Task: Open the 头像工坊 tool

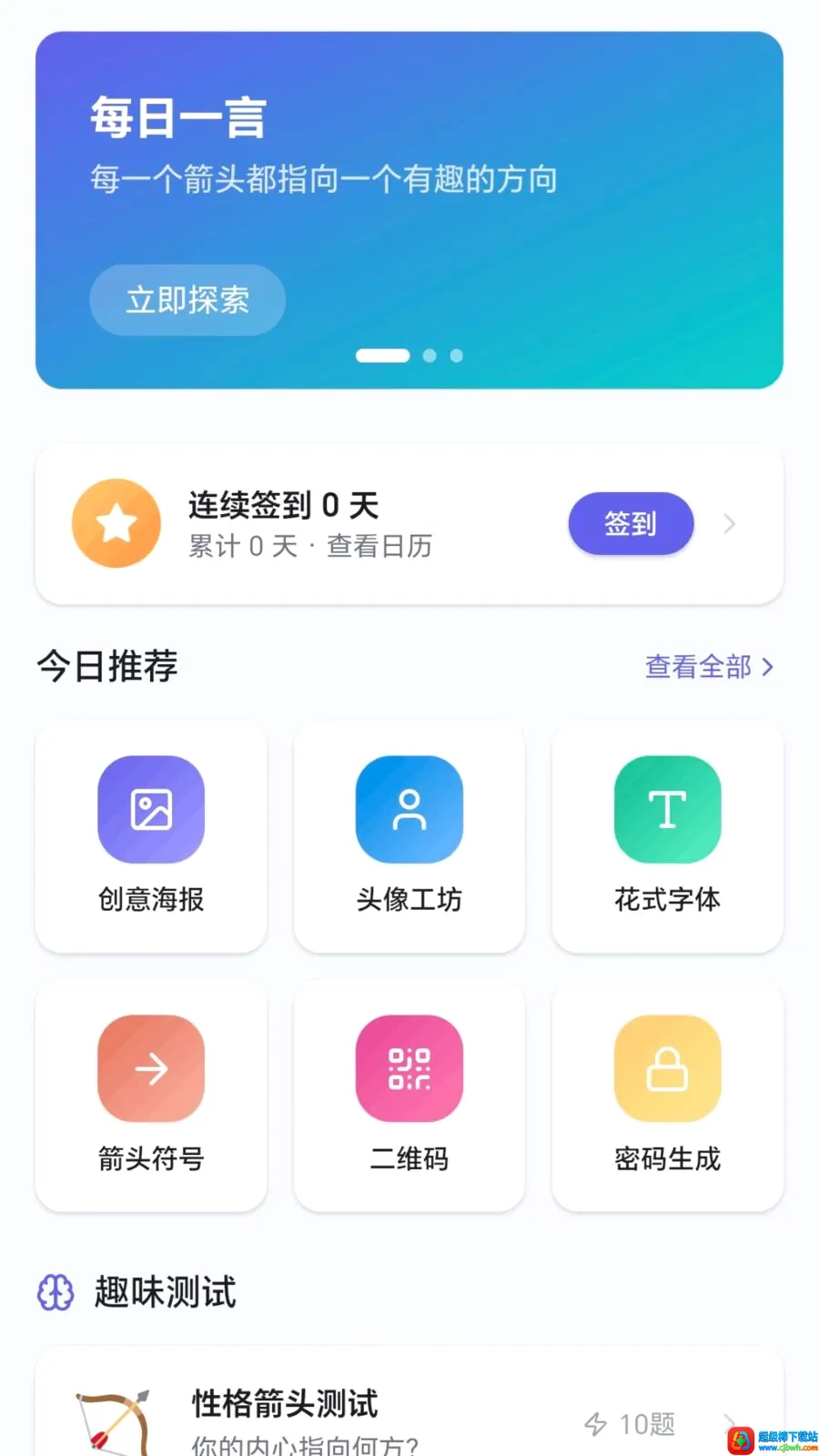Action: tap(409, 837)
